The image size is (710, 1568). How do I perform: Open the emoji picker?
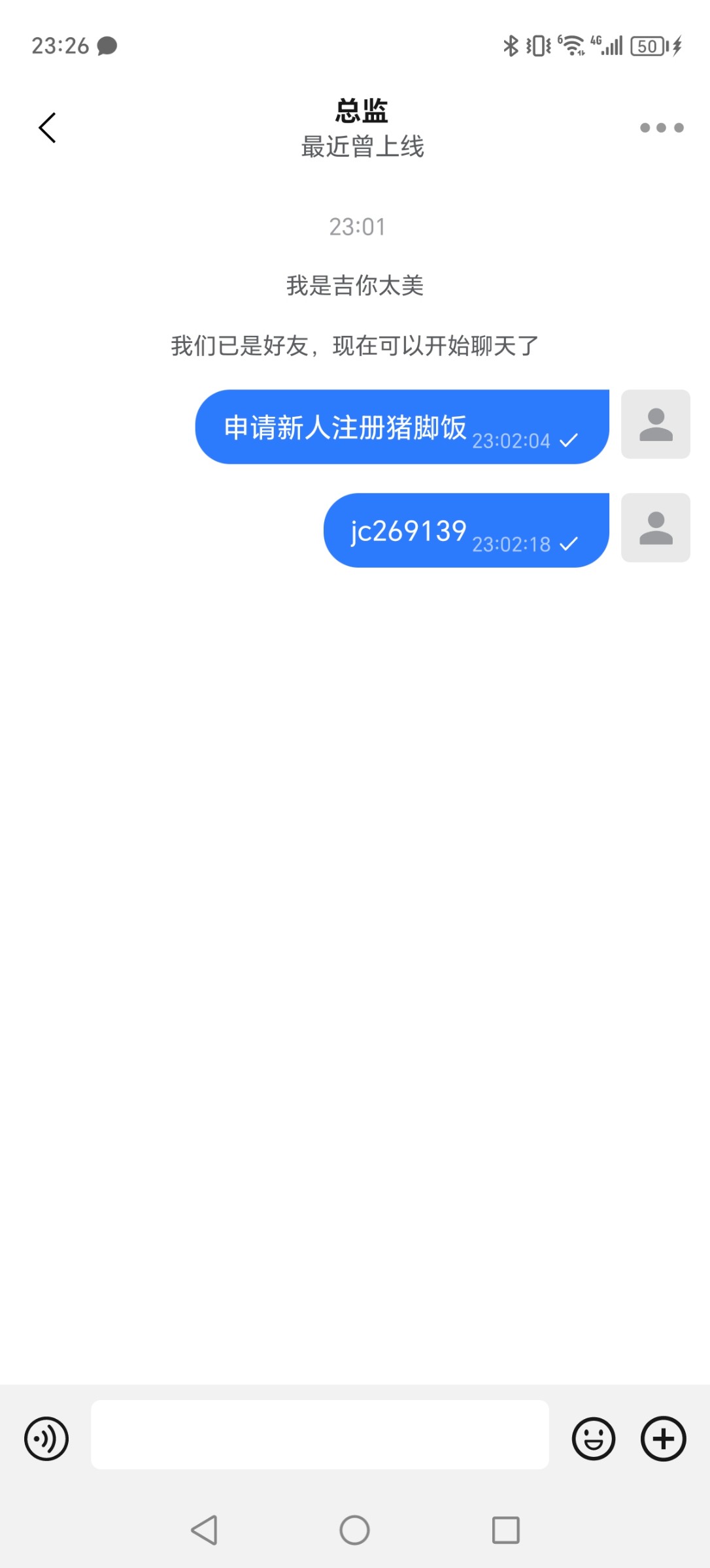coord(594,1439)
